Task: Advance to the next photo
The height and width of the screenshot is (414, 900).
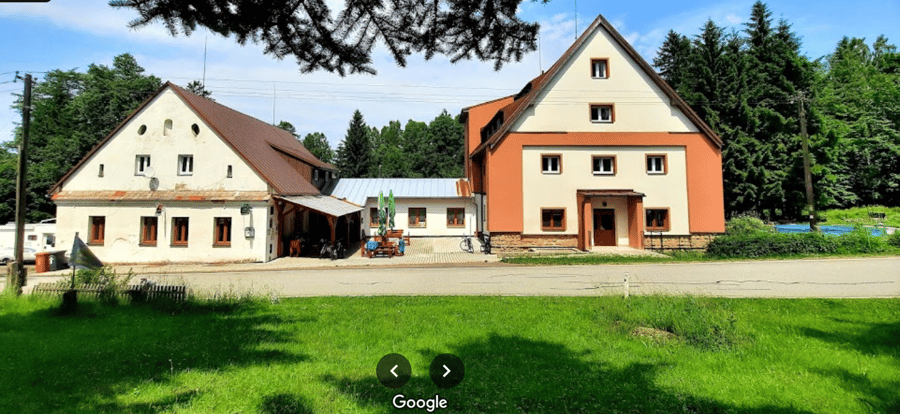Action: click(446, 371)
